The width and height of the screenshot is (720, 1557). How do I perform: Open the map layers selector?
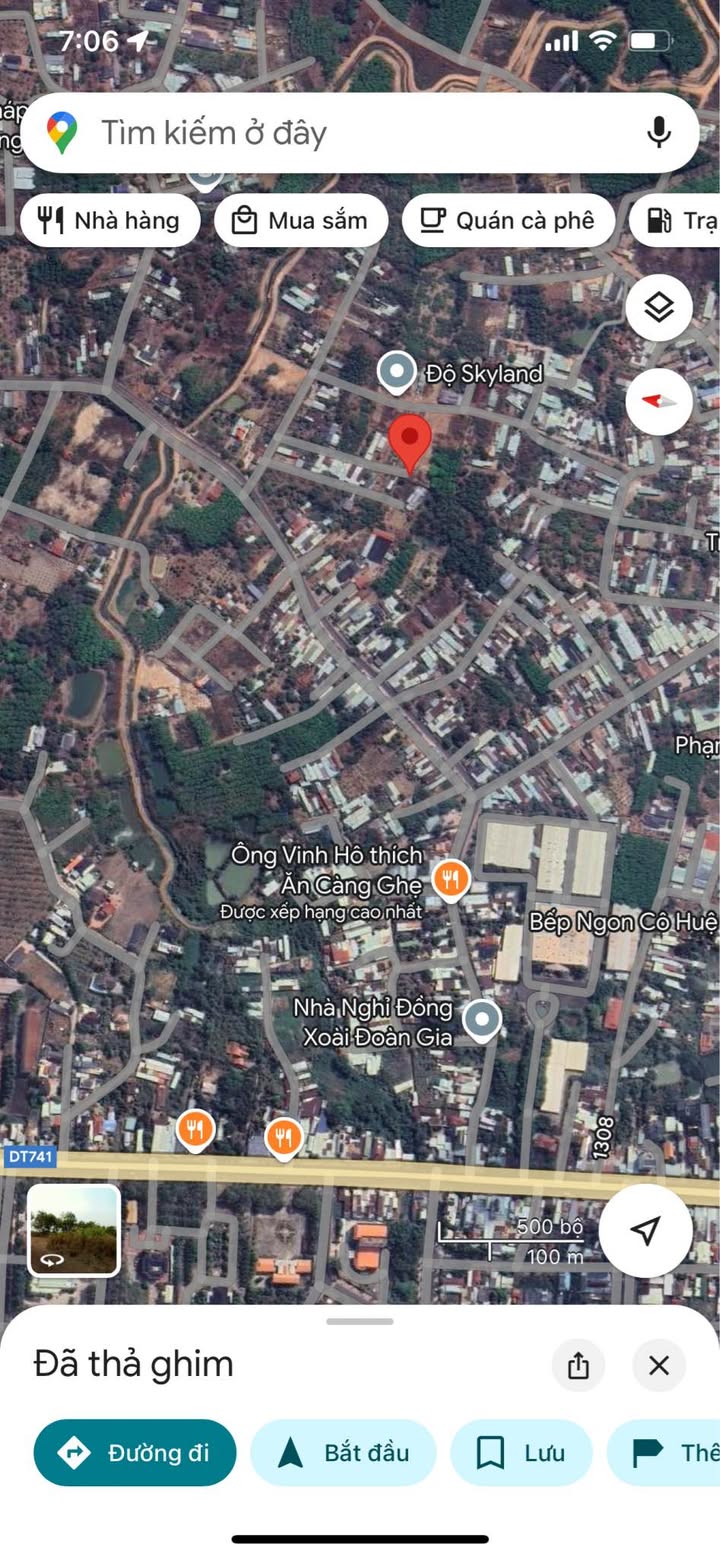tap(659, 308)
